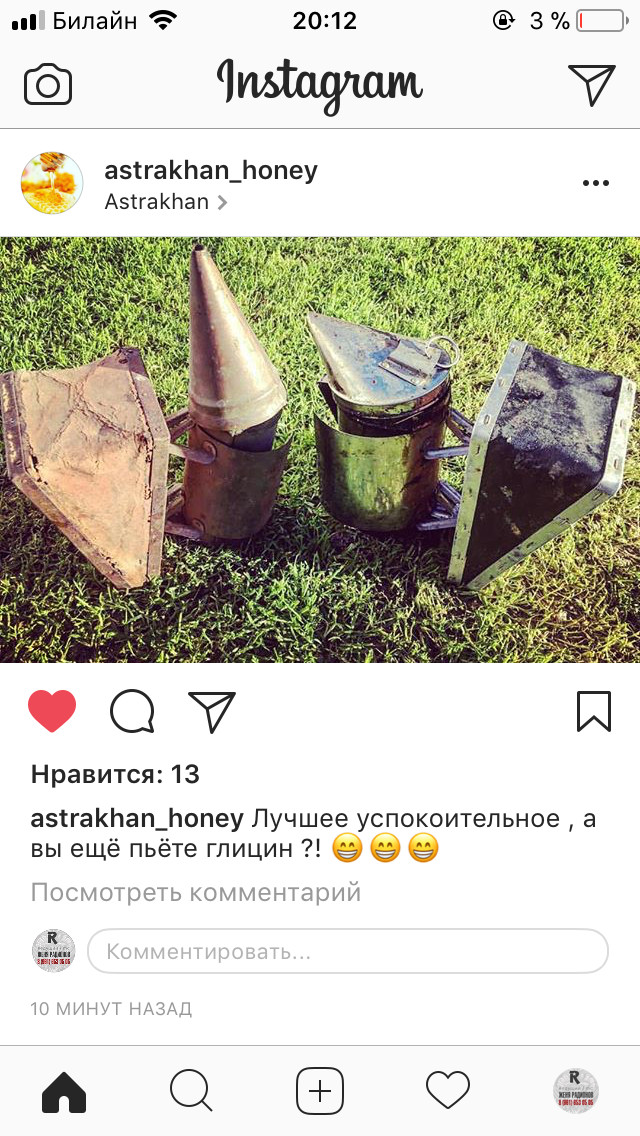Open astrakhan_honey profile avatar
Viewport: 640px width, 1136px height.
point(51,183)
